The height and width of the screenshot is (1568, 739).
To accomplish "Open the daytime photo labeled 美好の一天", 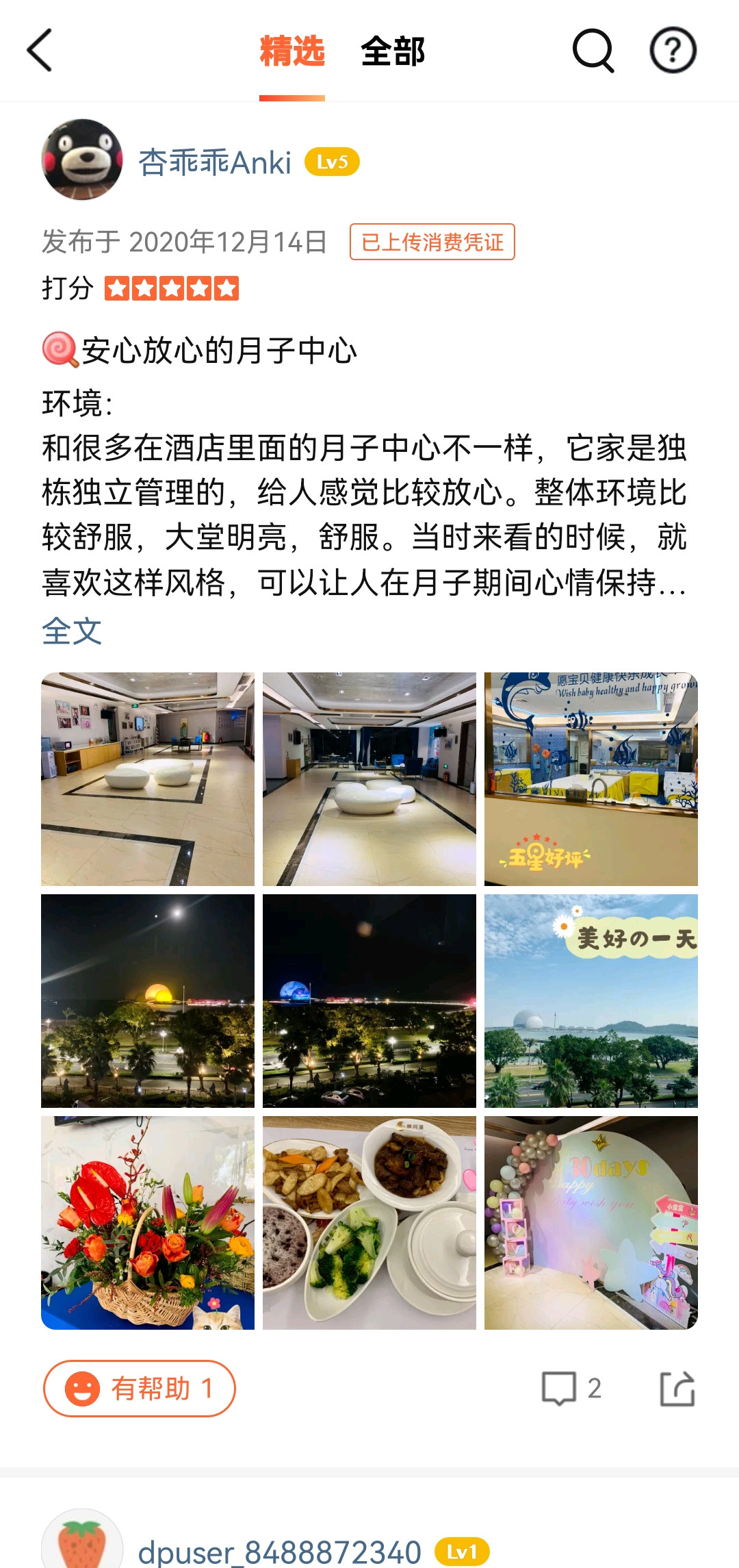I will 591,1001.
